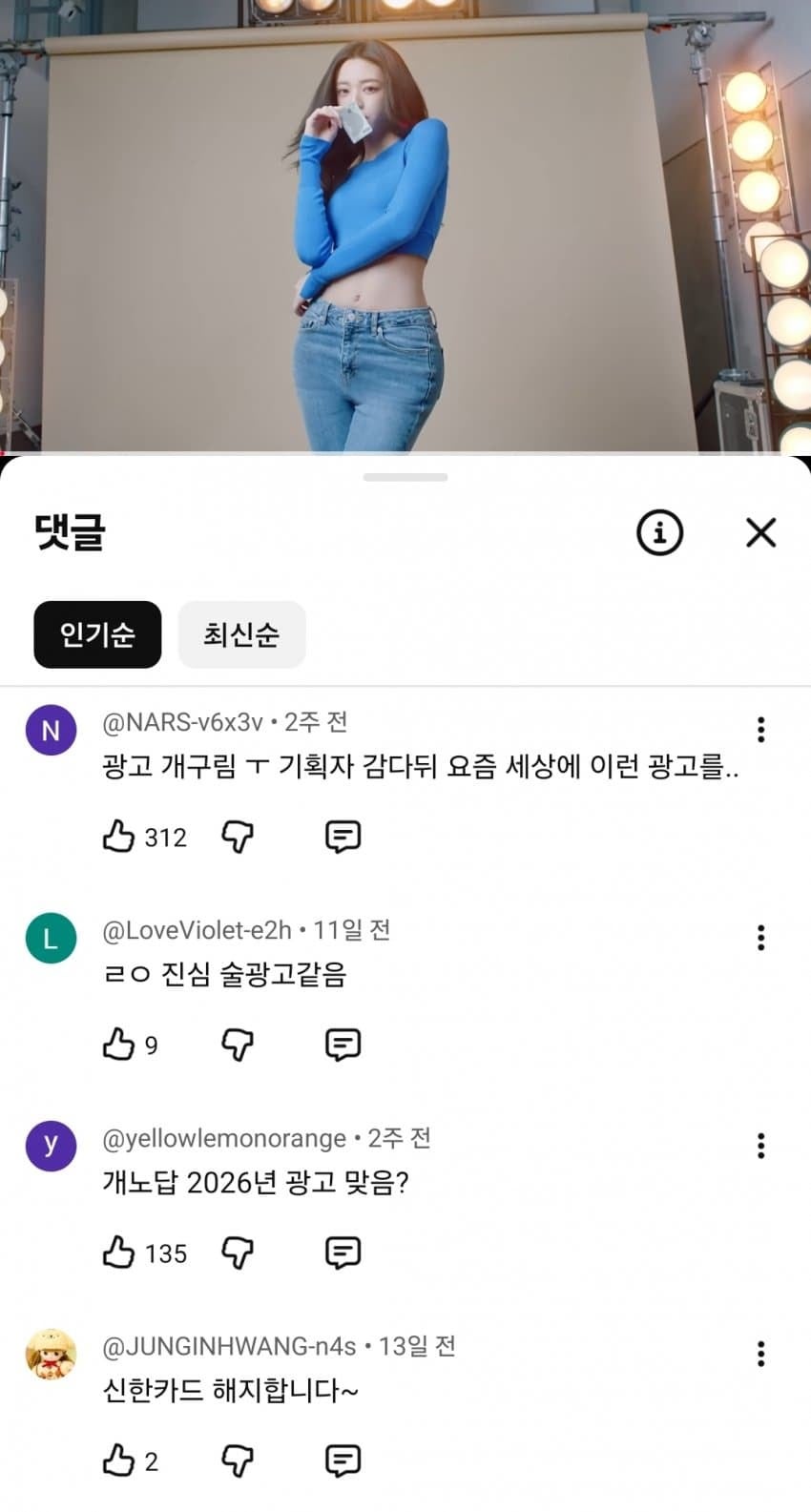Dislike the comment from @LoveViolet-e2h
This screenshot has height=1512, width=811.
238,1045
